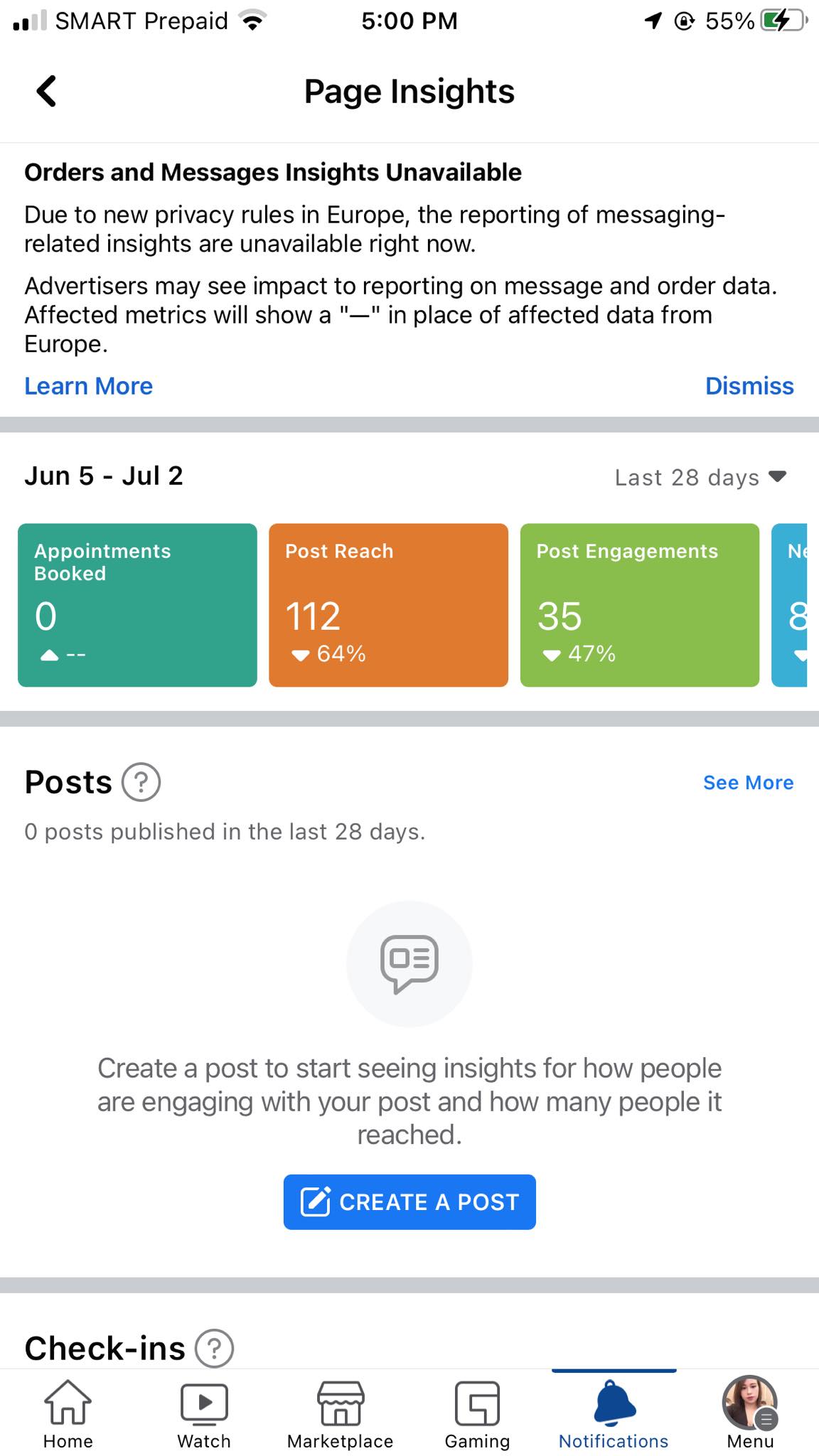Viewport: 819px width, 1456px height.
Task: Open the Notifications tab
Action: 614,1413
